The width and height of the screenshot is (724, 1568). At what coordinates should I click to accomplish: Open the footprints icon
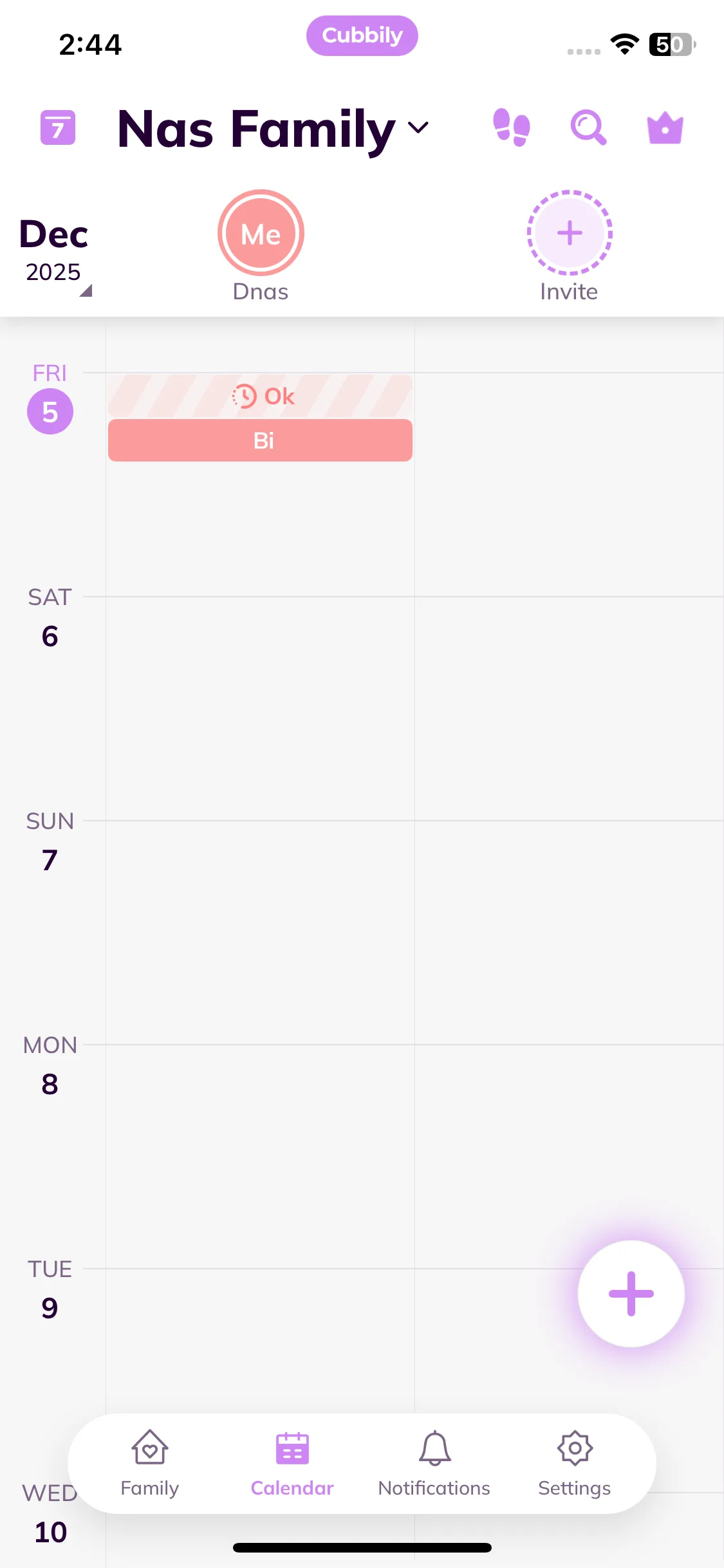512,127
